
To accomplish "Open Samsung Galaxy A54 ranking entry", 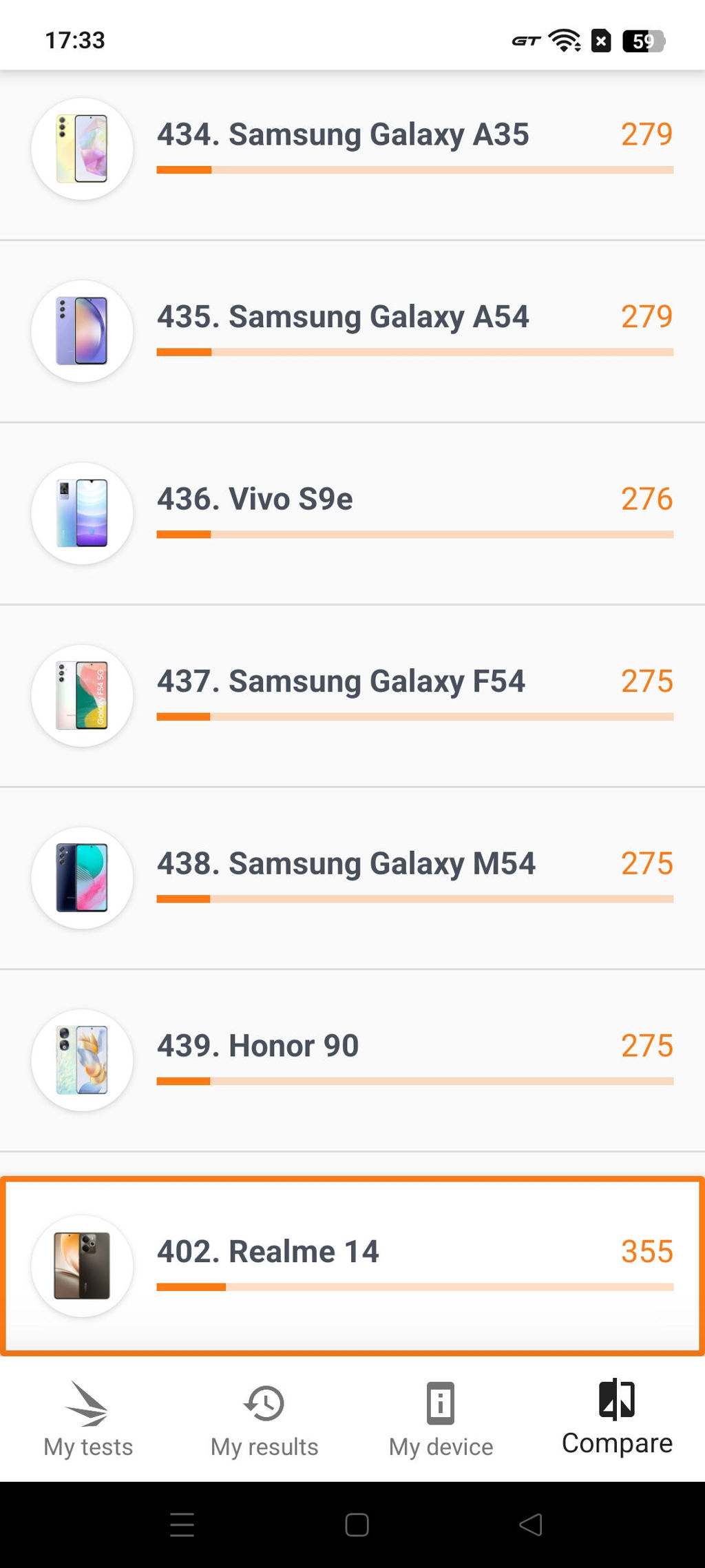I will click(352, 331).
